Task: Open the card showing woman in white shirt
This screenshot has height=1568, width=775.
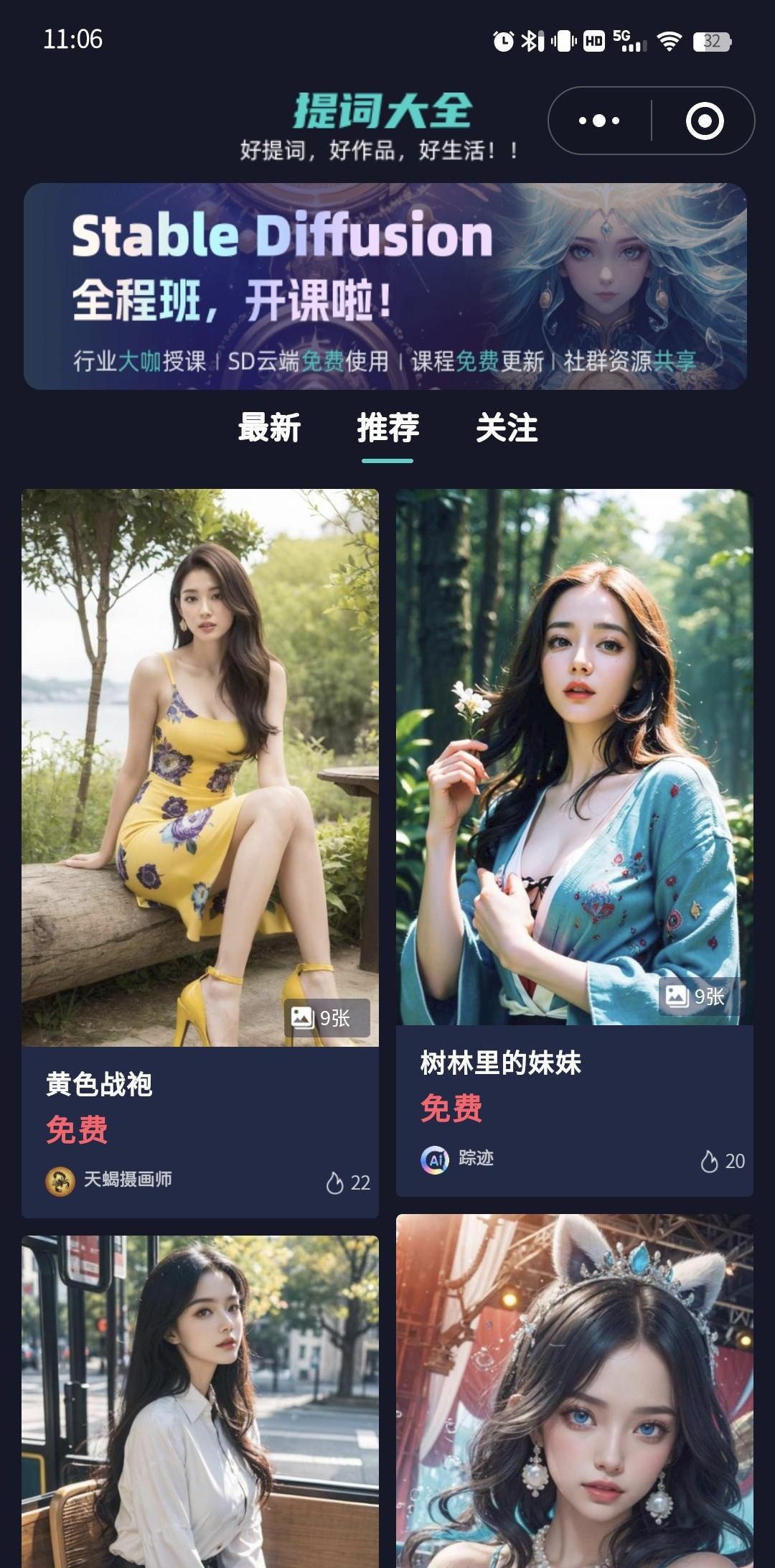Action: 200,1400
